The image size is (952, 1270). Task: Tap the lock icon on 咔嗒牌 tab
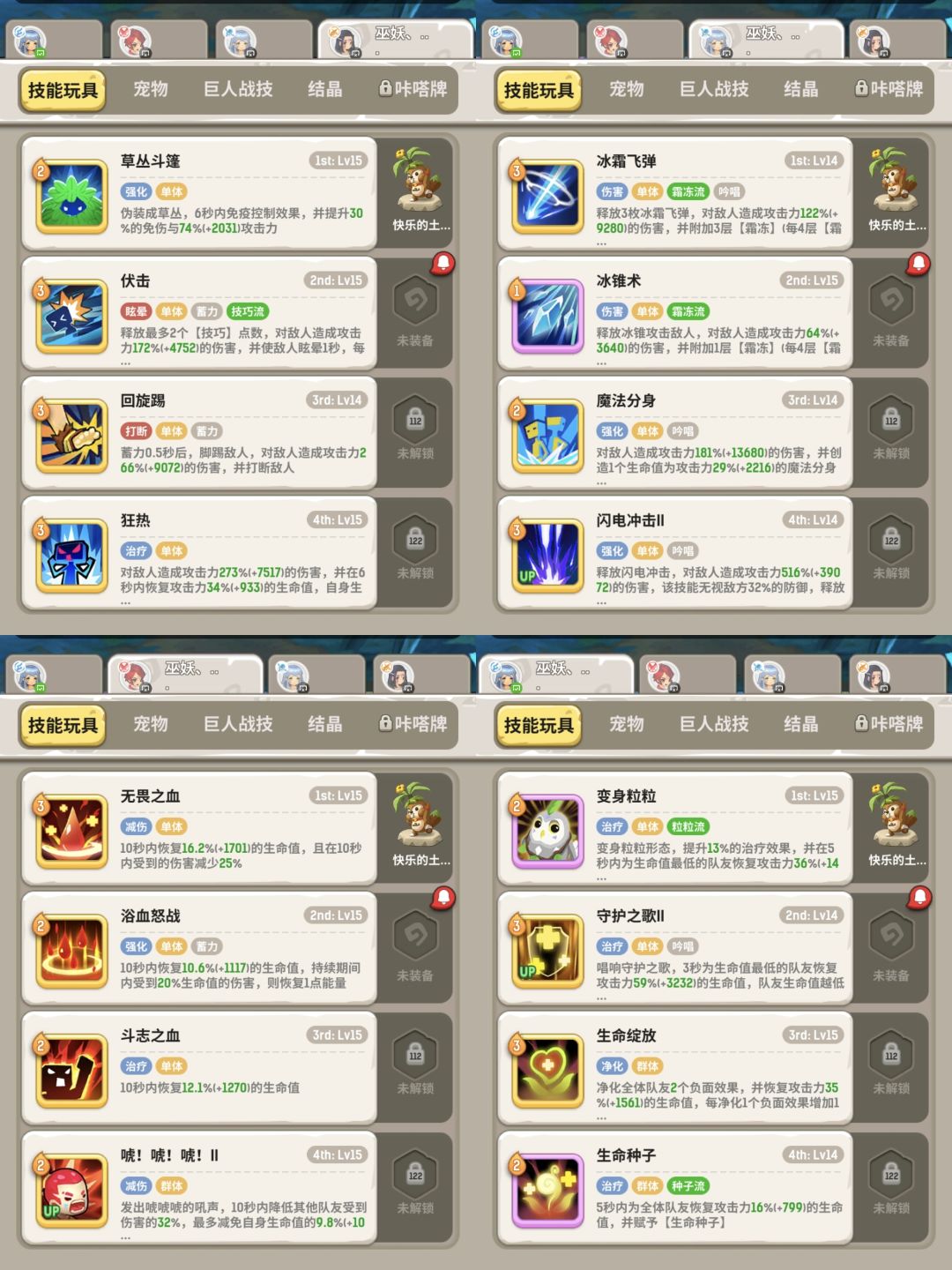tap(383, 89)
